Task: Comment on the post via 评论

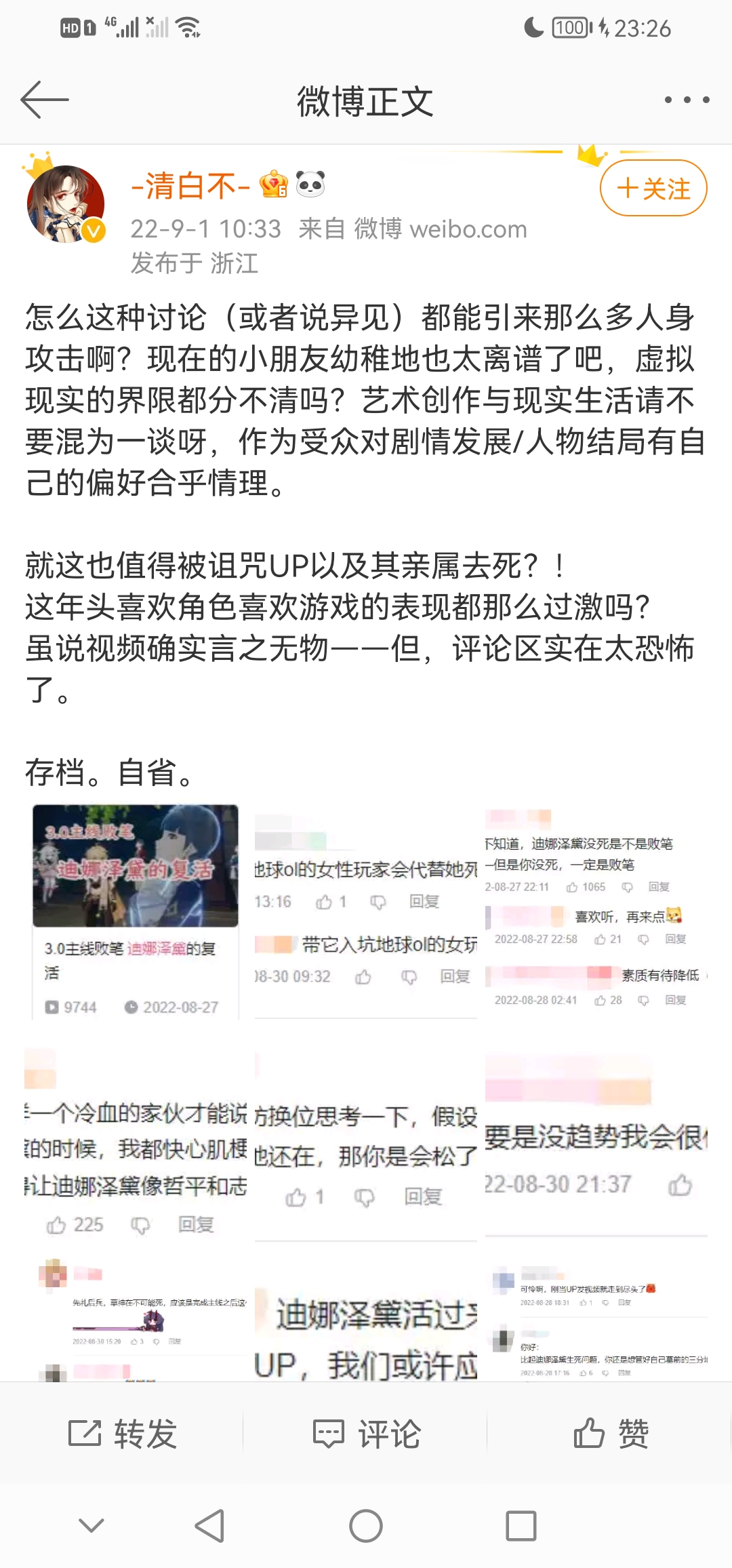Action: (x=366, y=1433)
